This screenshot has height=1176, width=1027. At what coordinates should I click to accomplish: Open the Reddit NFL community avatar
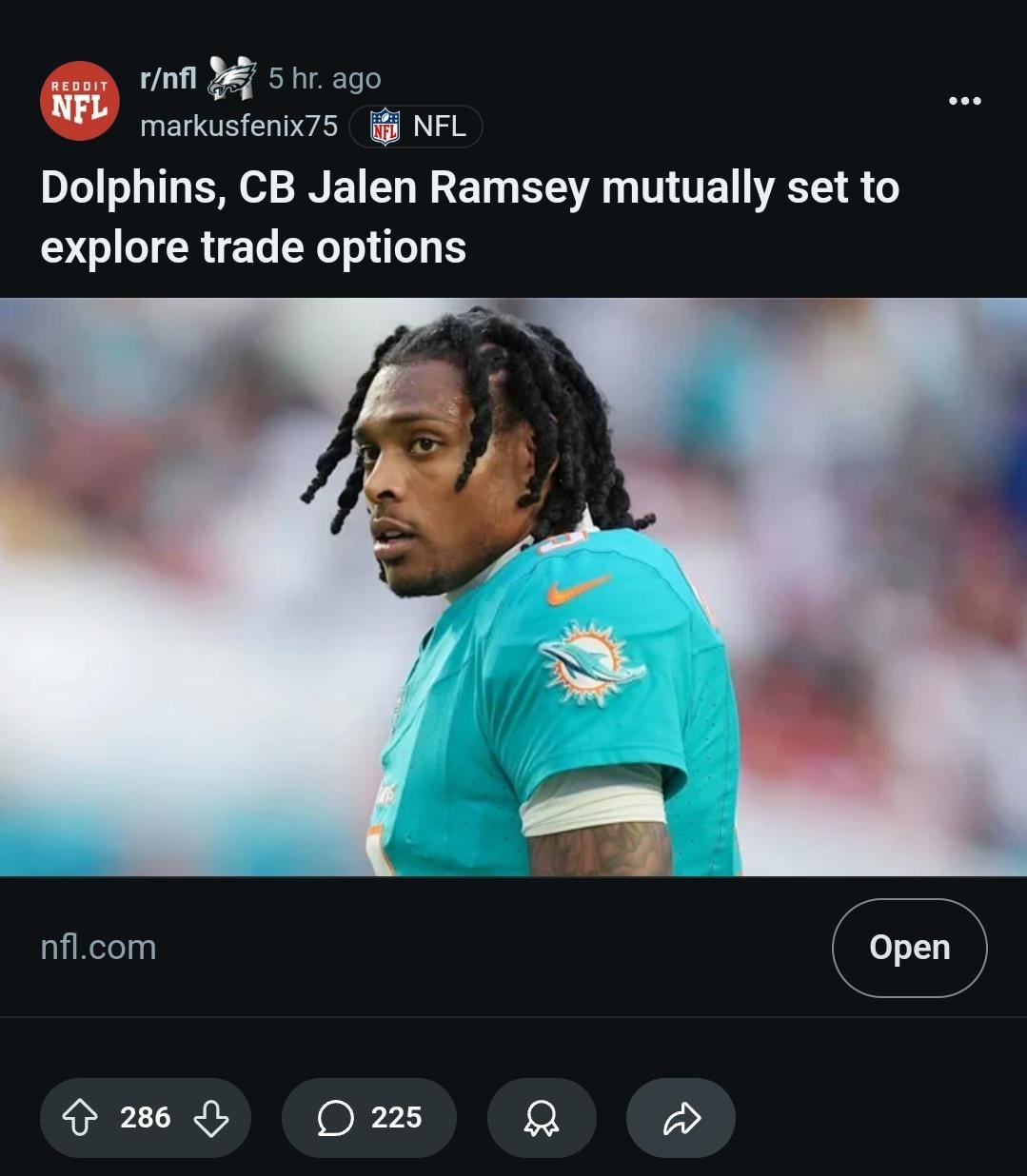[79, 101]
